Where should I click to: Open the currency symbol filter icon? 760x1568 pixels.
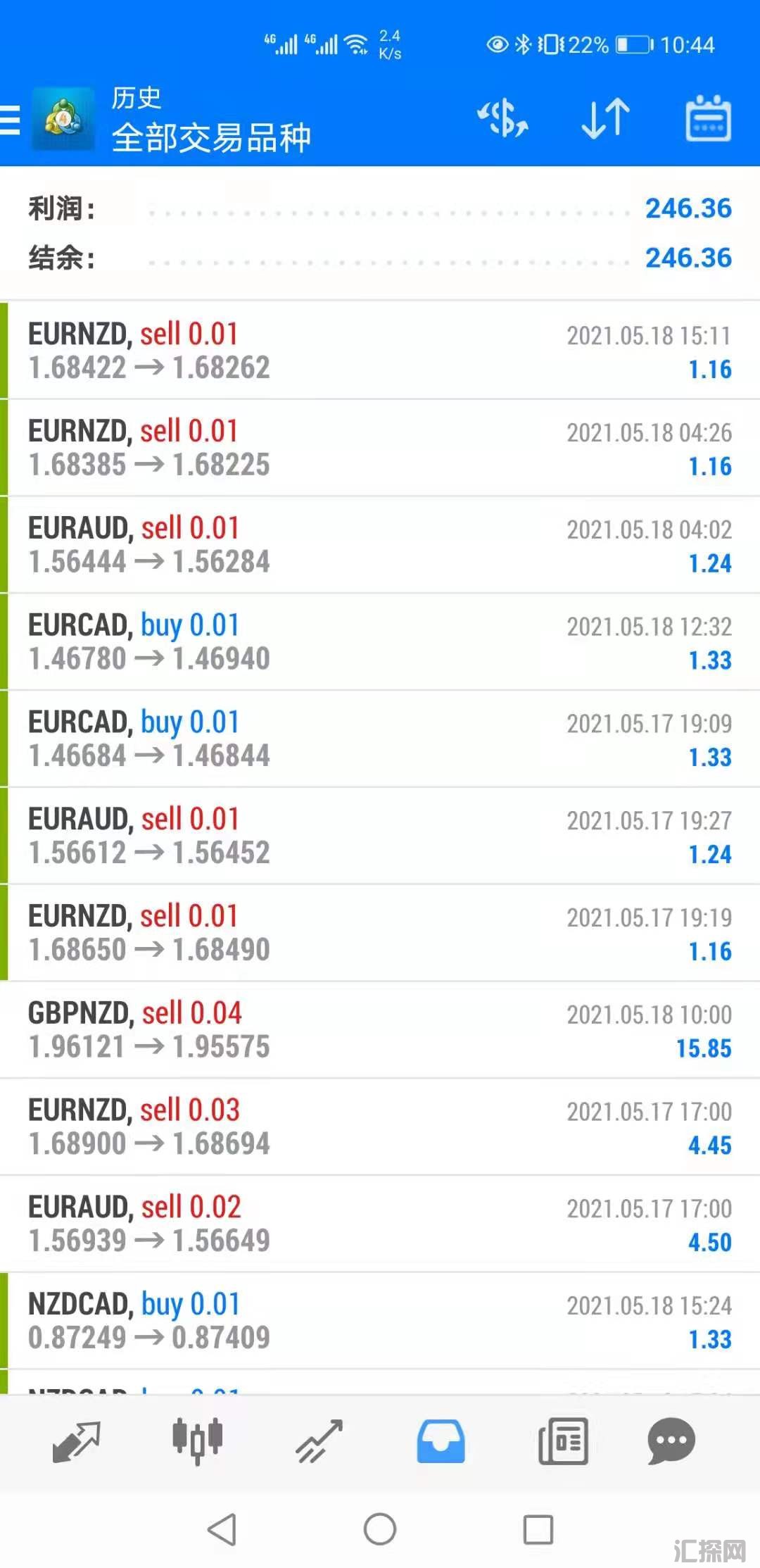pyautogui.click(x=502, y=118)
